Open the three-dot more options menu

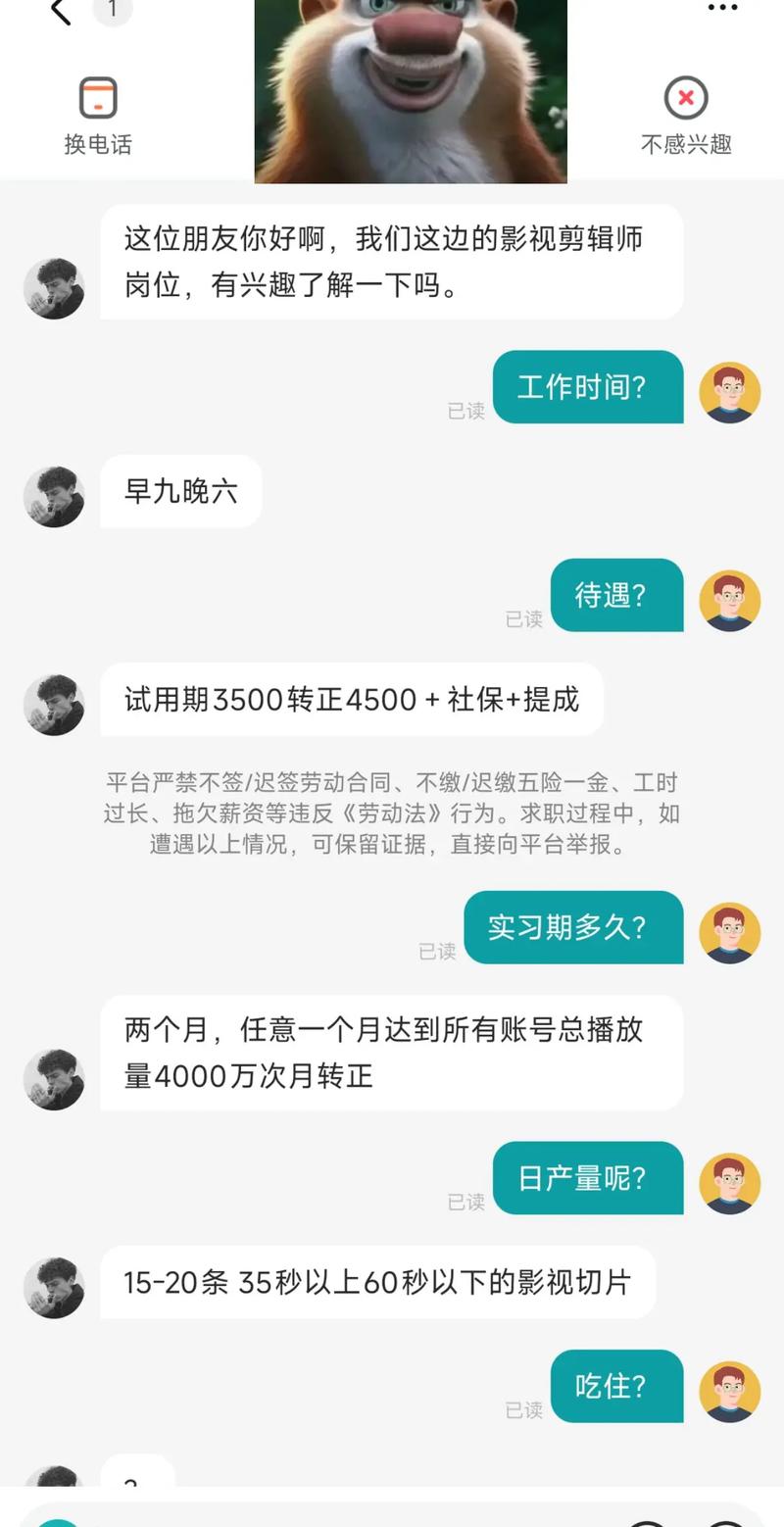721,8
